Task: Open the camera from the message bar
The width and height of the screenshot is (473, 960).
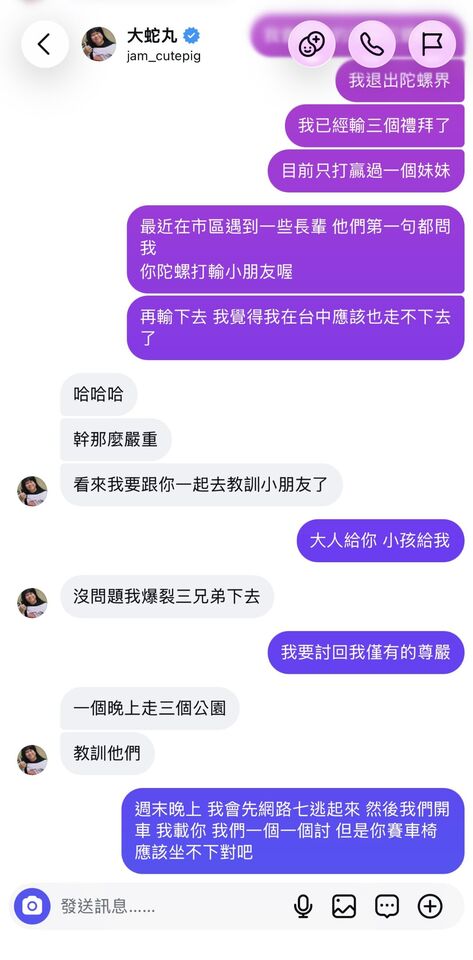Action: point(32,906)
